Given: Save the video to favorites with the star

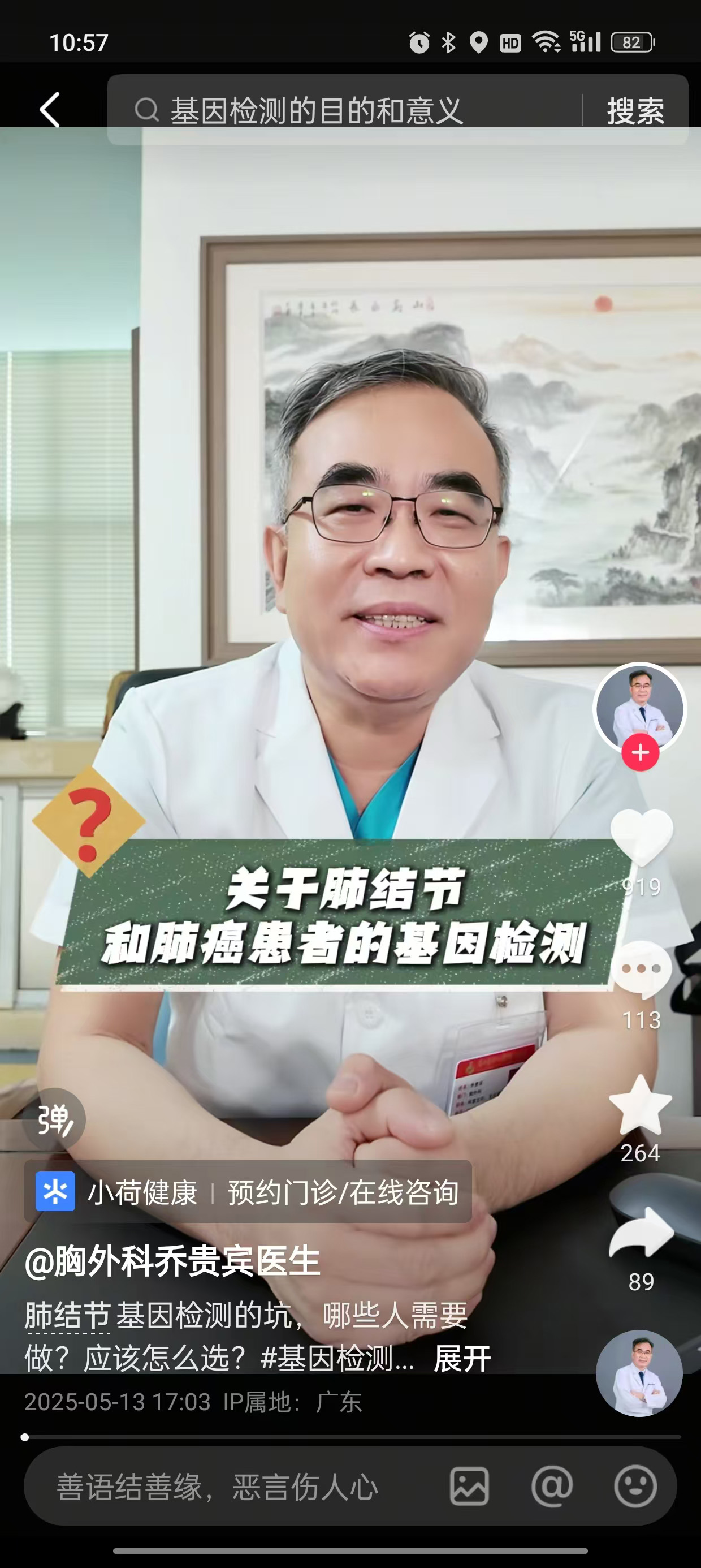Looking at the screenshot, I should pyautogui.click(x=640, y=1105).
